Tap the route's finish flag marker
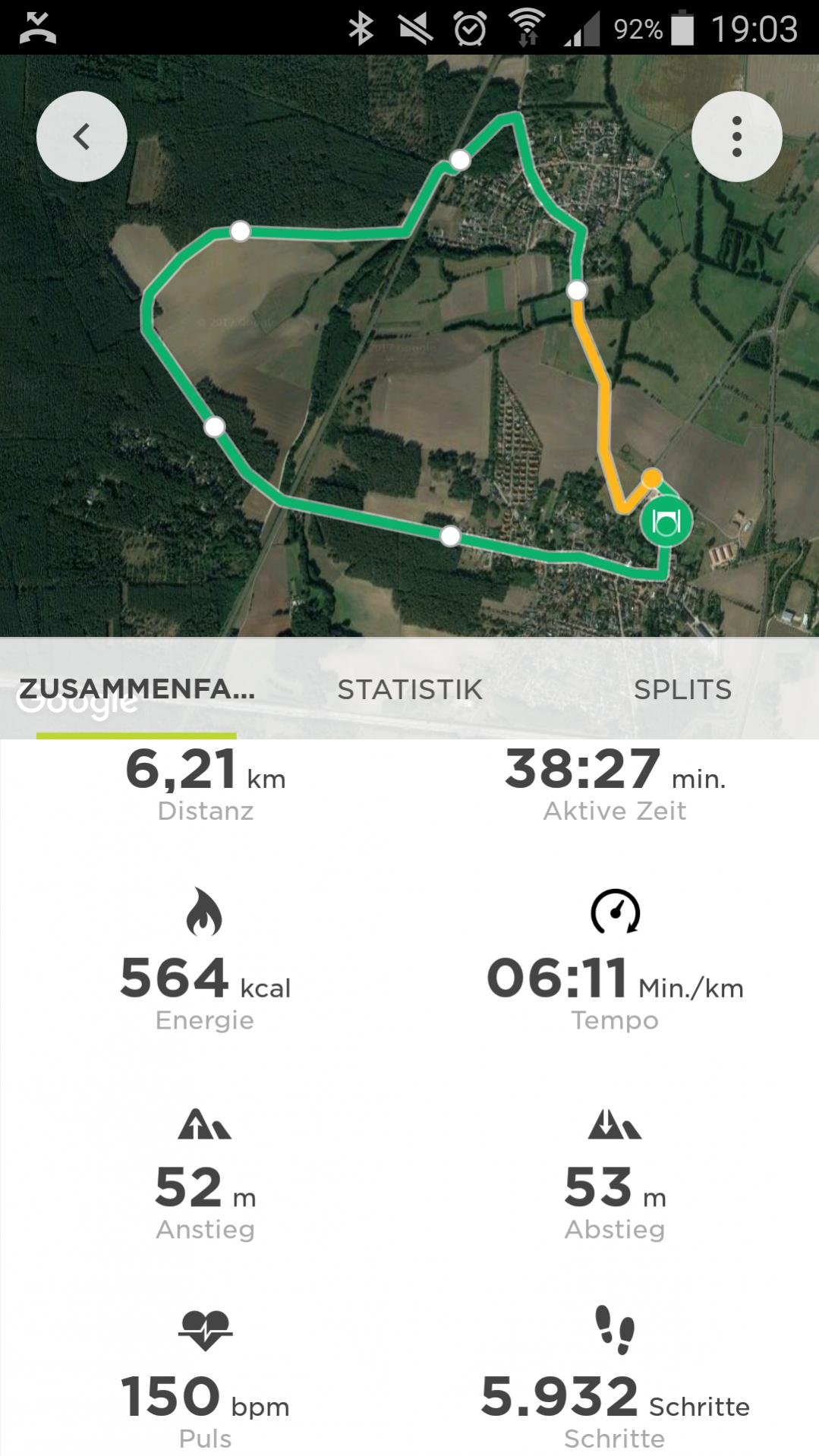 tap(666, 522)
